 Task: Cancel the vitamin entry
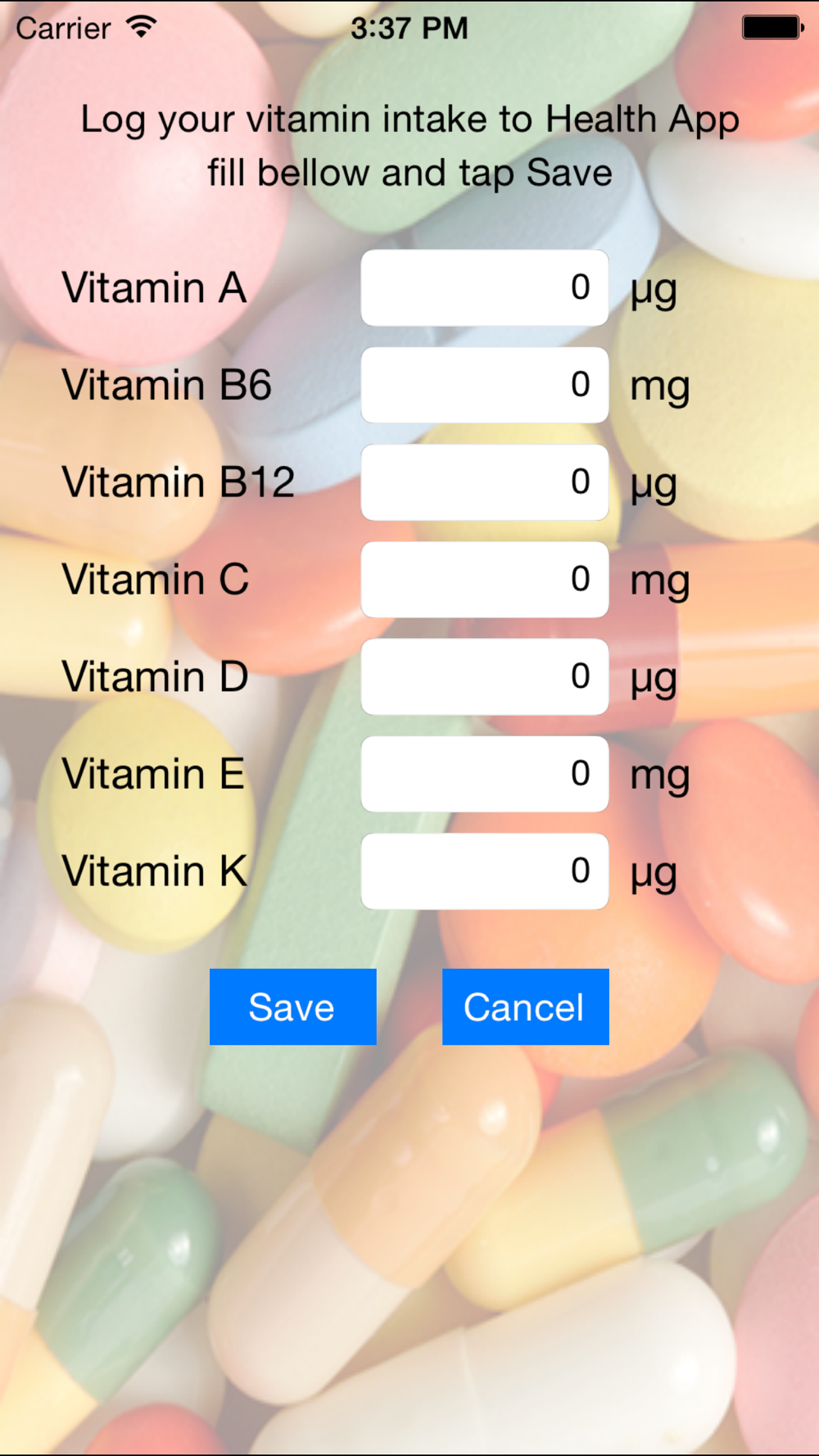pyautogui.click(x=525, y=1006)
